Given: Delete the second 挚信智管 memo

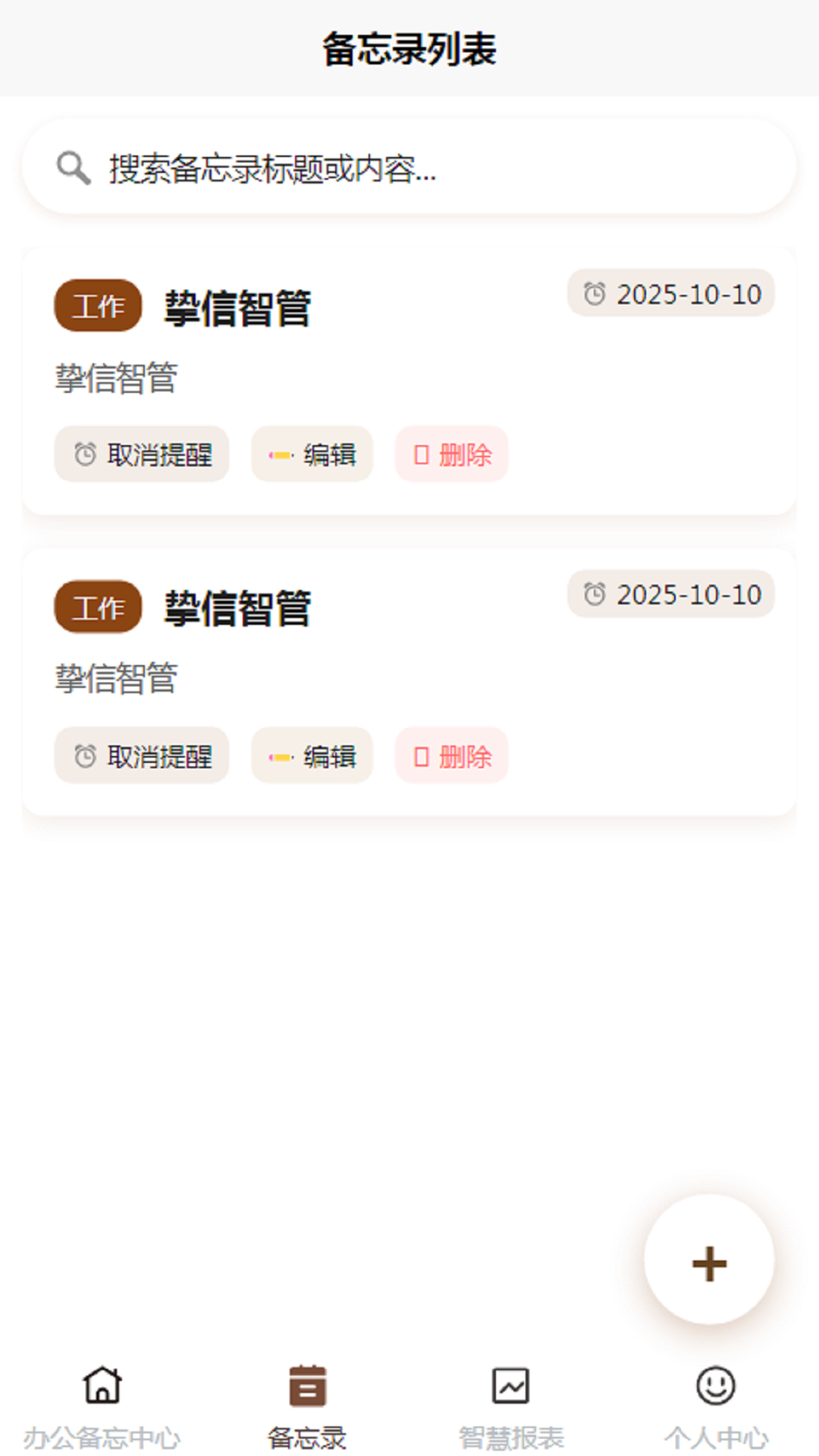Looking at the screenshot, I should pyautogui.click(x=452, y=755).
